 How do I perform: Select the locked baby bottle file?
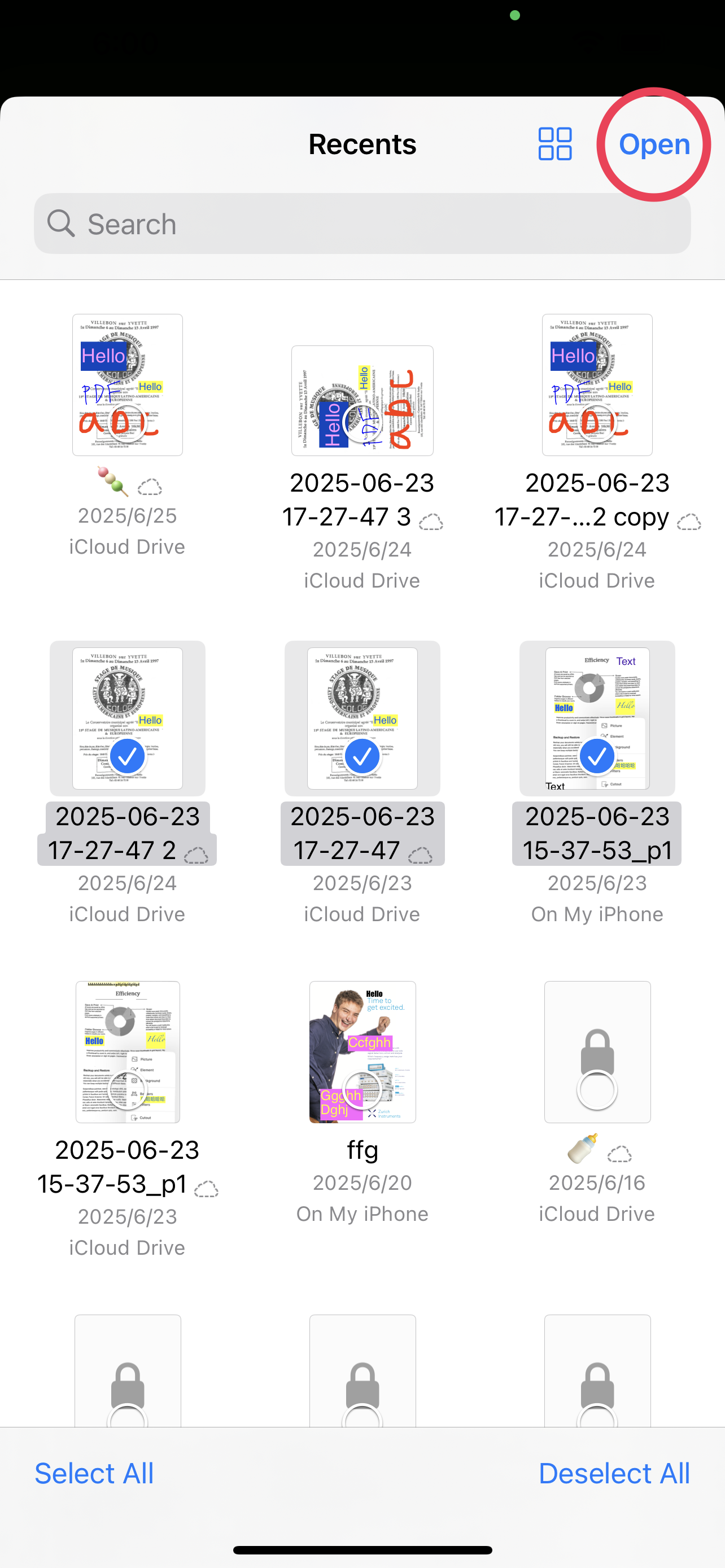(x=597, y=1052)
